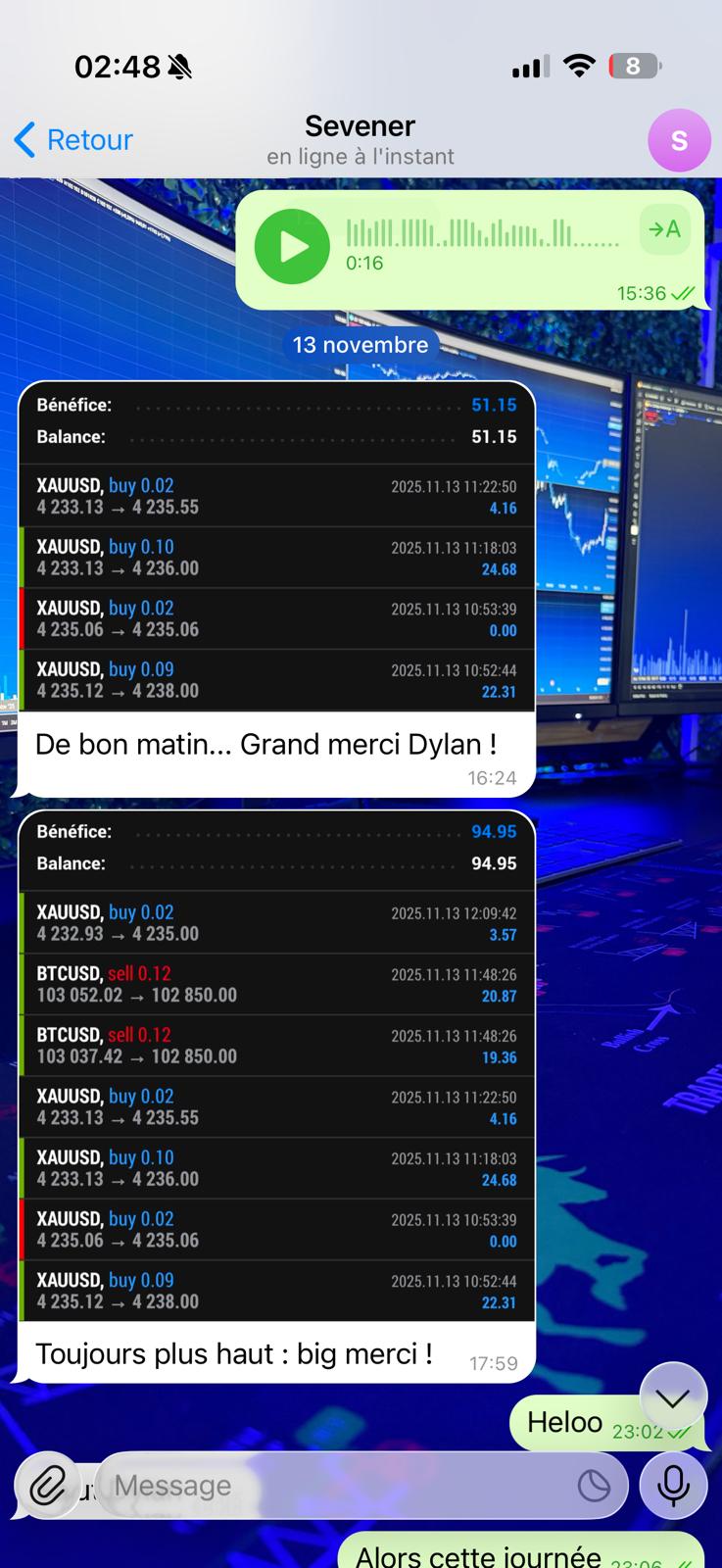Image resolution: width=722 pixels, height=1568 pixels.
Task: Jump to the latest messages
Action: coord(673,1398)
